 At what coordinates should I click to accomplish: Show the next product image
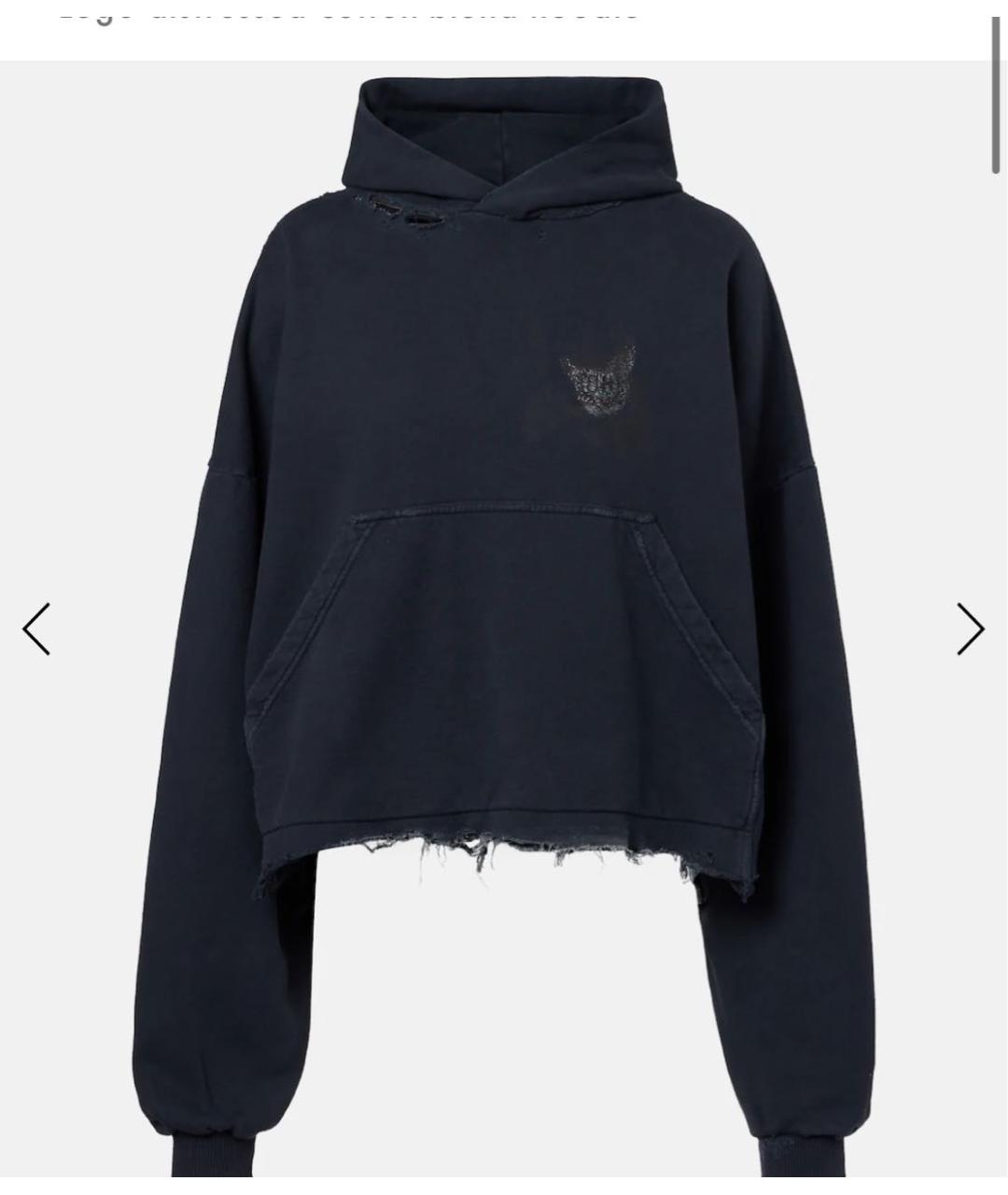click(970, 628)
